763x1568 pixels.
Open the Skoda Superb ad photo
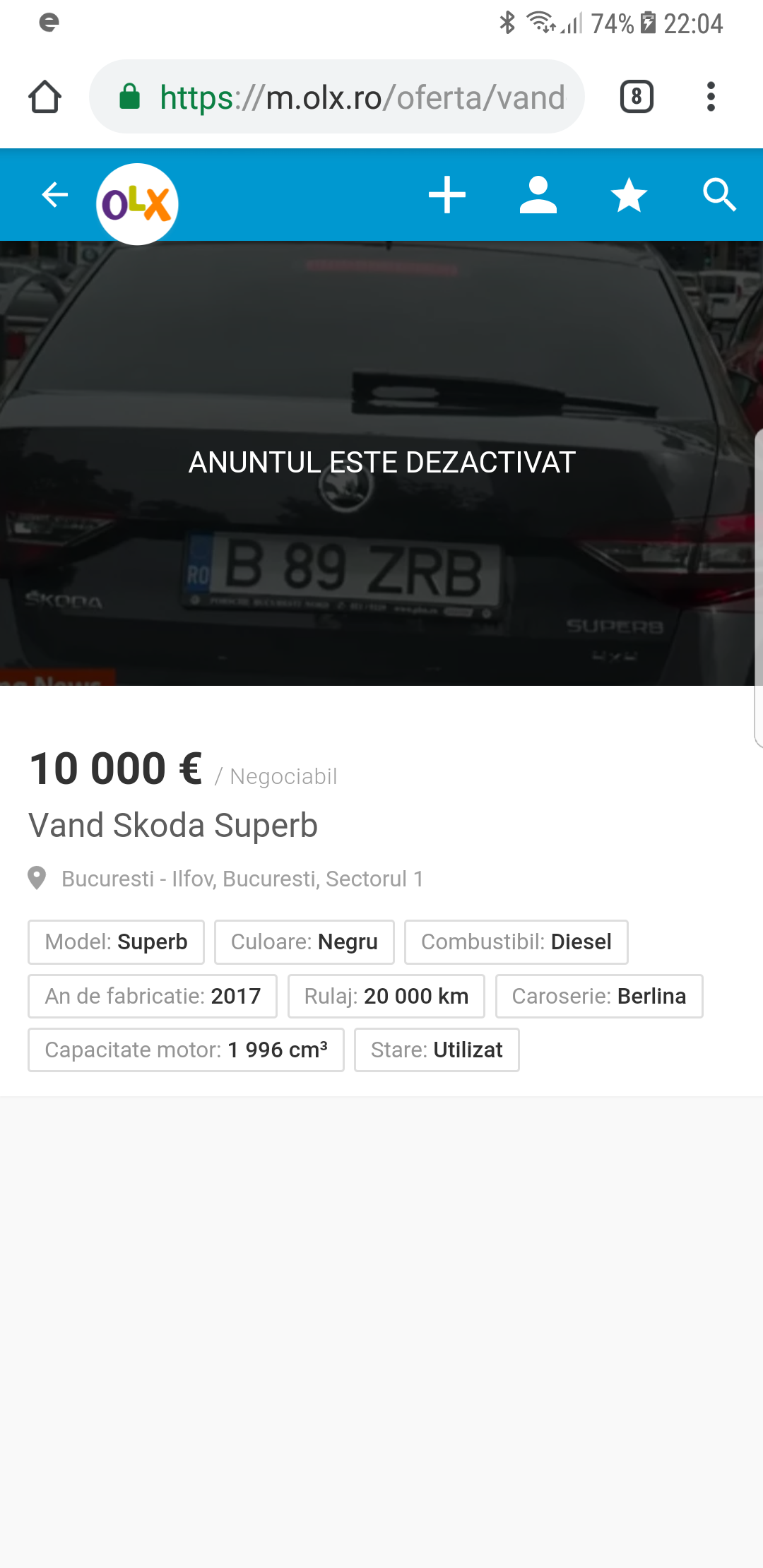pyautogui.click(x=381, y=565)
